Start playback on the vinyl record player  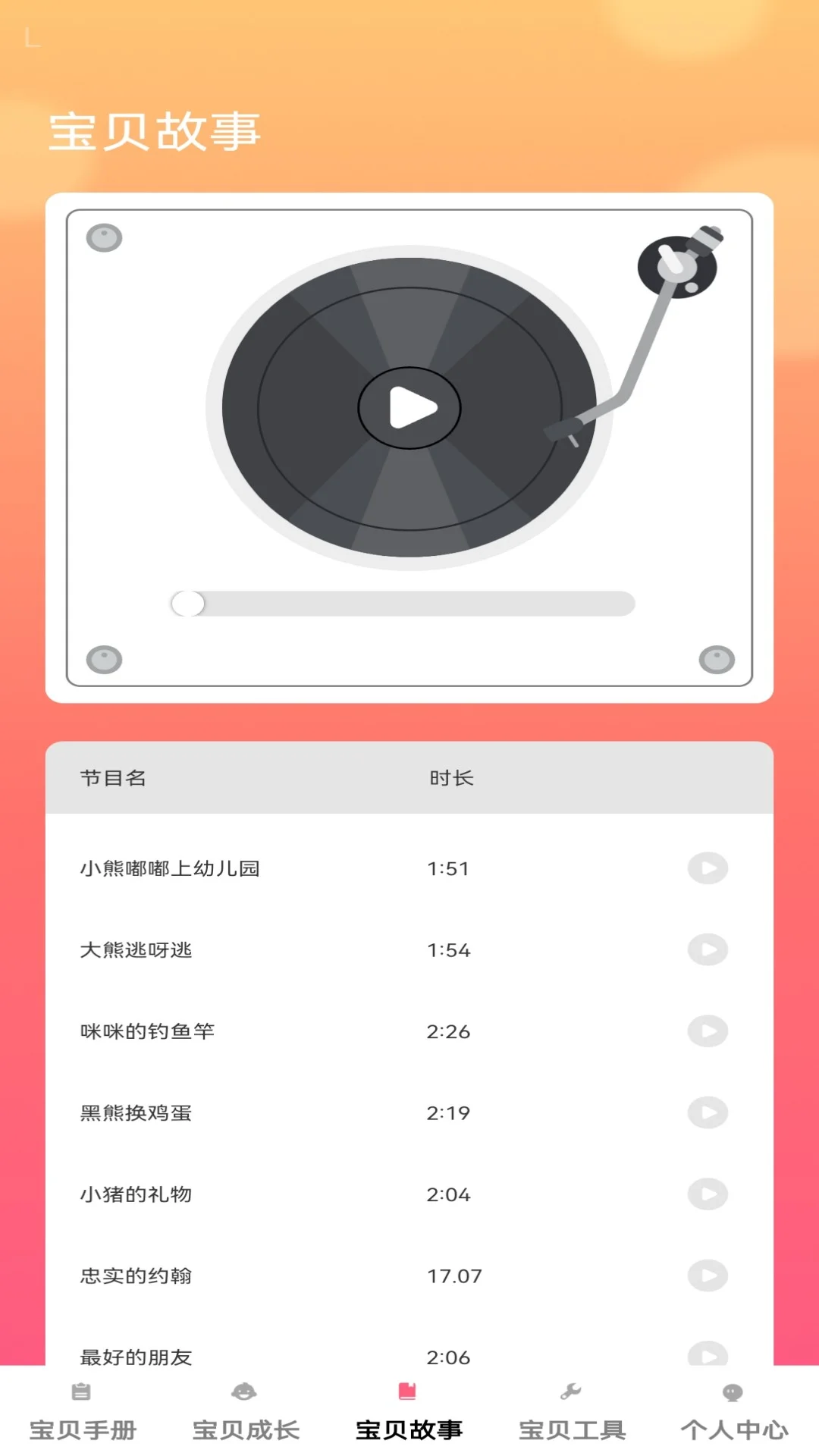409,407
